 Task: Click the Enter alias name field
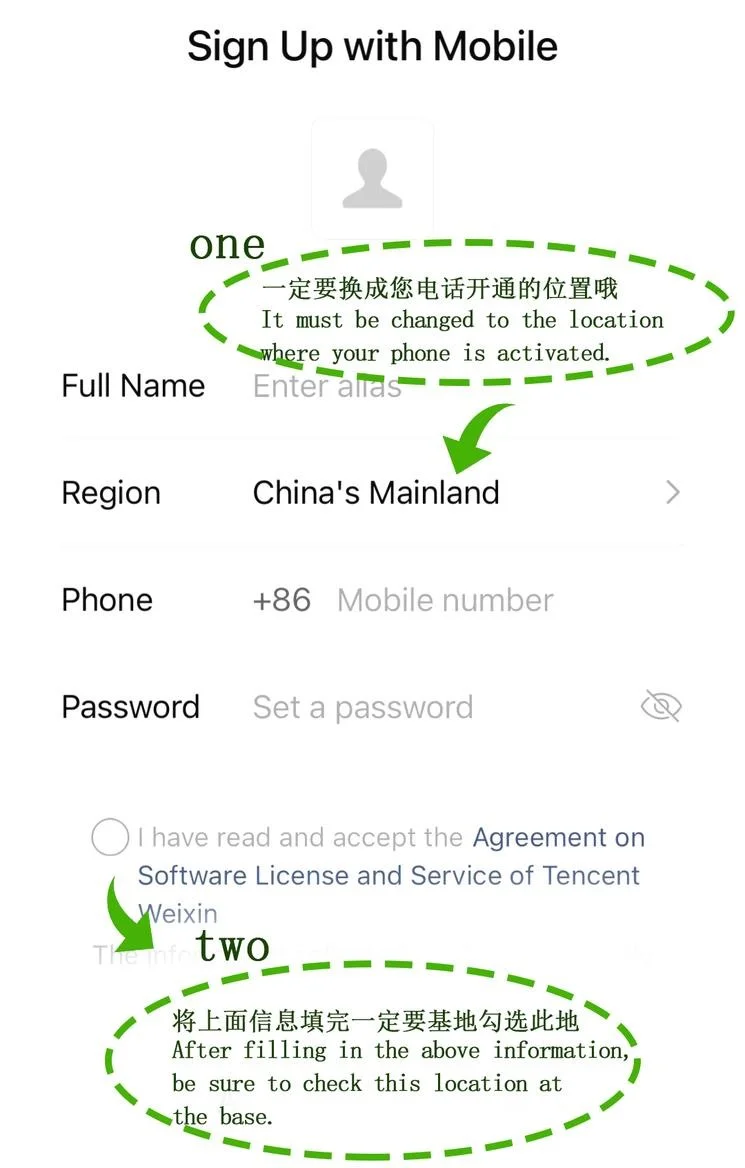click(330, 386)
